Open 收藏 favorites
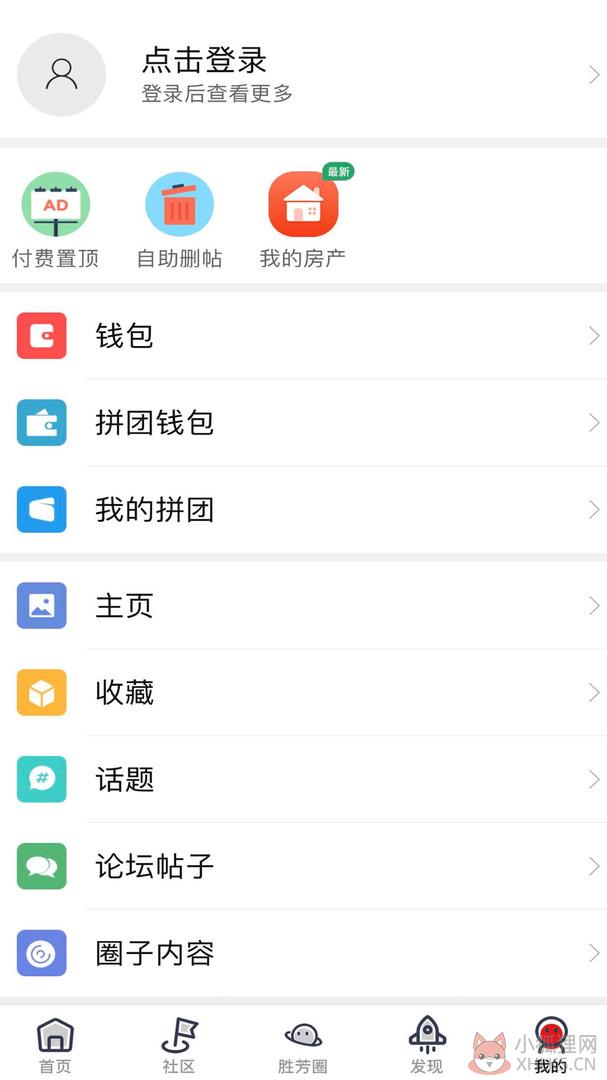 pyautogui.click(x=303, y=692)
